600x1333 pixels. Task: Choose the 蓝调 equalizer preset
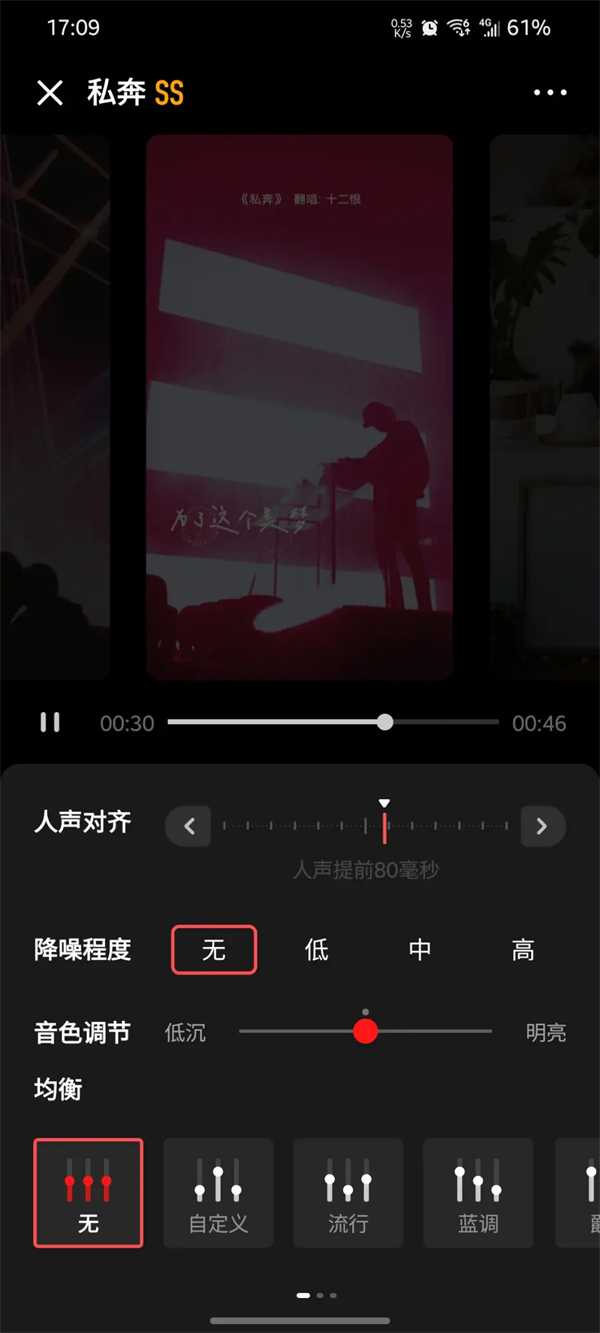(x=478, y=1193)
